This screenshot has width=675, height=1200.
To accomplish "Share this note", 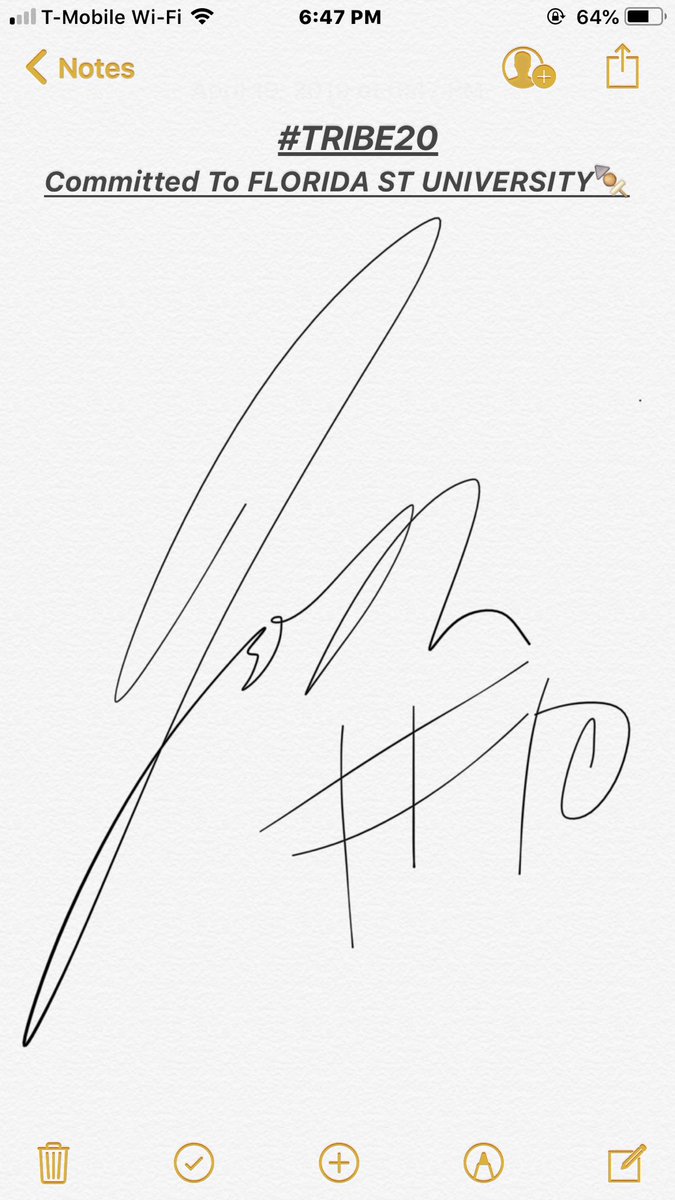I will 622,66.
